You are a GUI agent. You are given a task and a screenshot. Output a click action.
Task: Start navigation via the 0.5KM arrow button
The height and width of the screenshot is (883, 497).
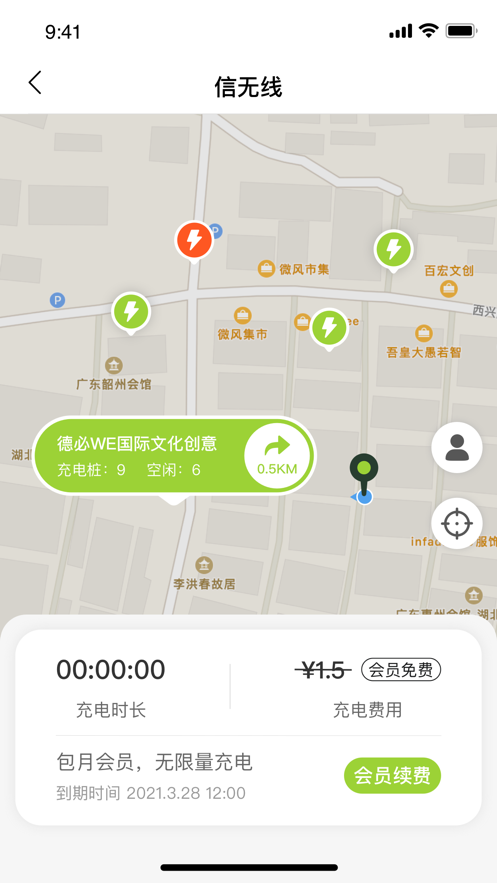(277, 455)
